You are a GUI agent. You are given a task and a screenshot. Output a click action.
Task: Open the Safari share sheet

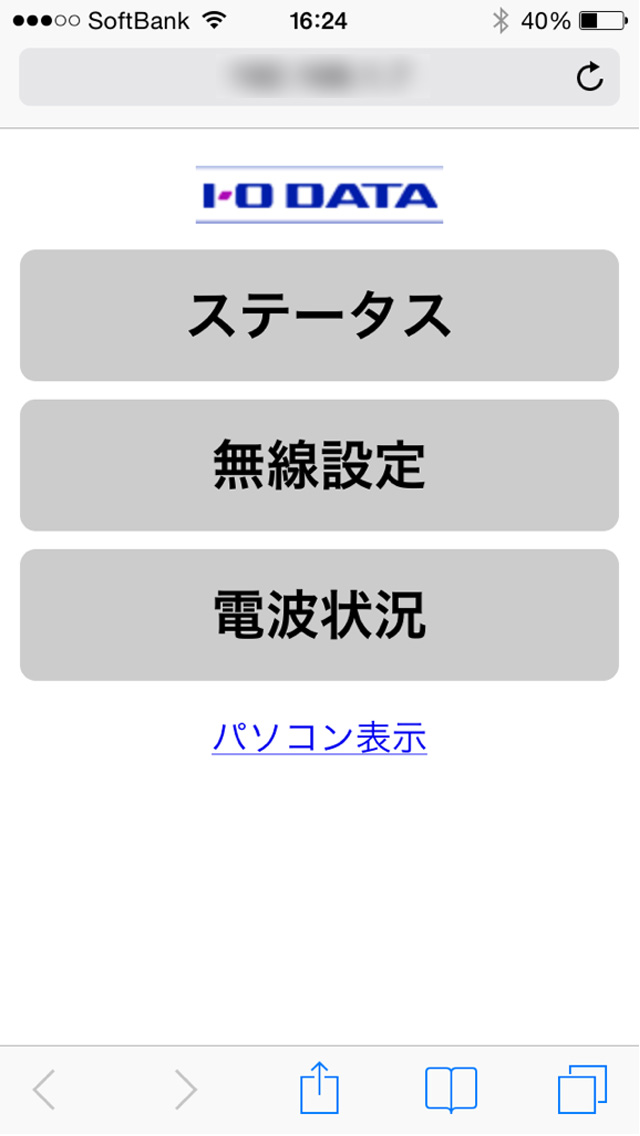(320, 1088)
